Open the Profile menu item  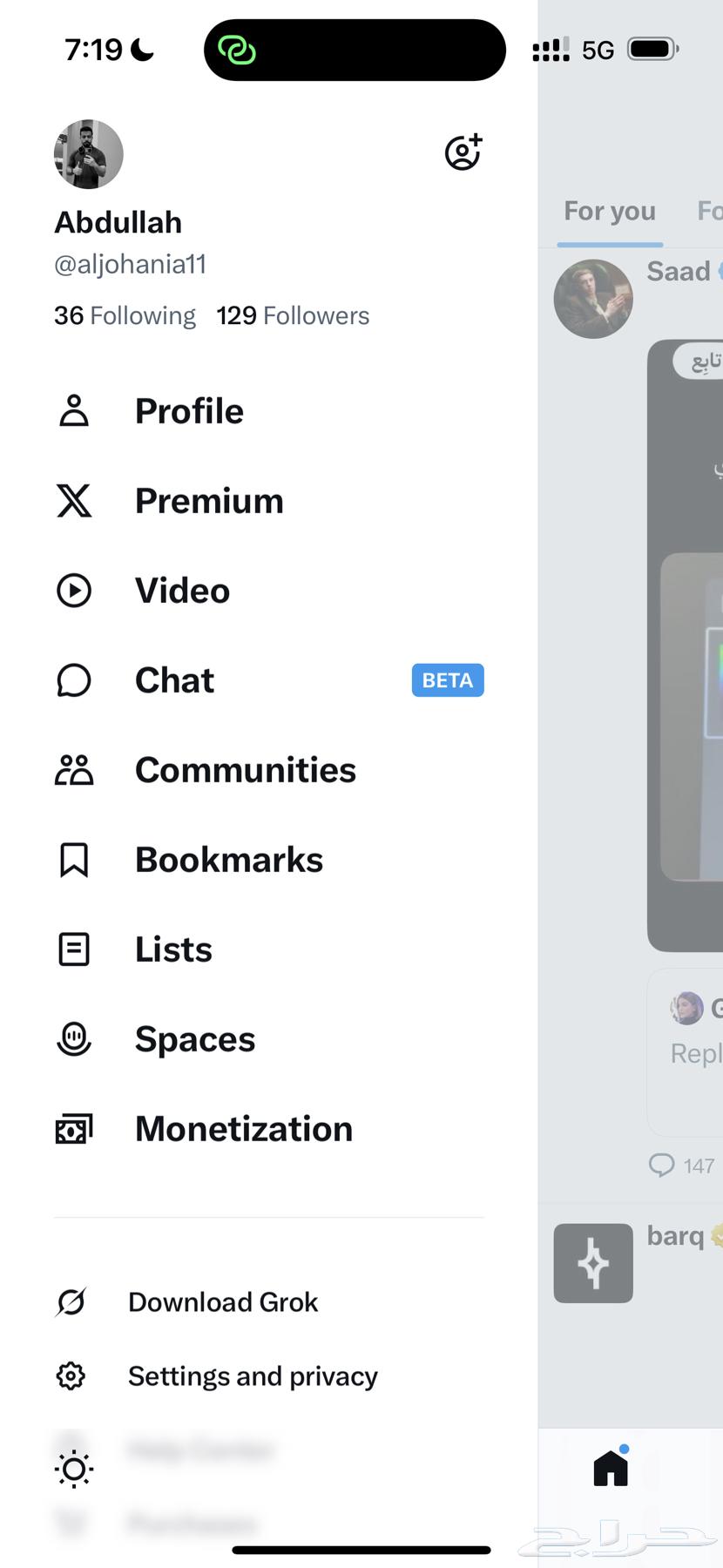(189, 411)
